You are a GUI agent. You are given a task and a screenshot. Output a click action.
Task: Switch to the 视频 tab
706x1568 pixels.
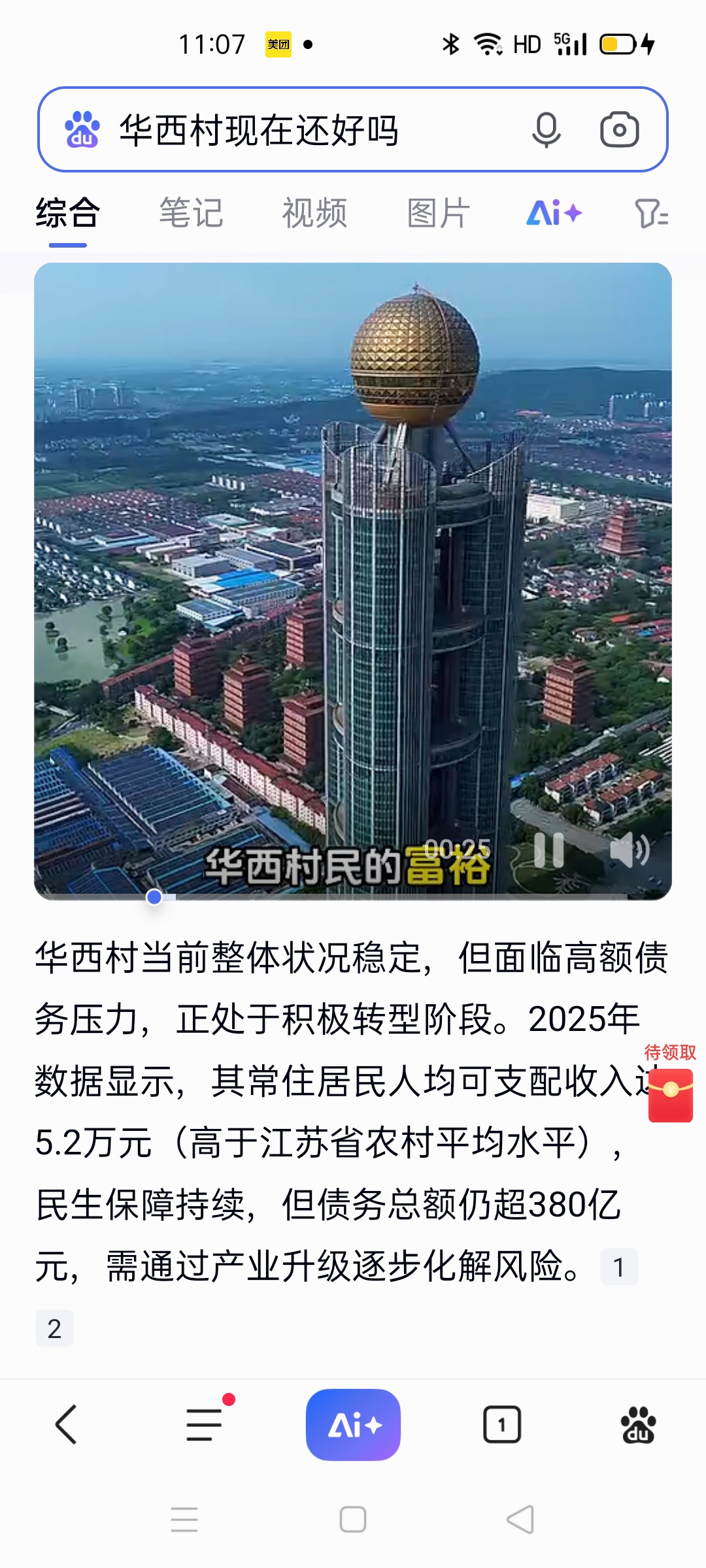point(314,213)
